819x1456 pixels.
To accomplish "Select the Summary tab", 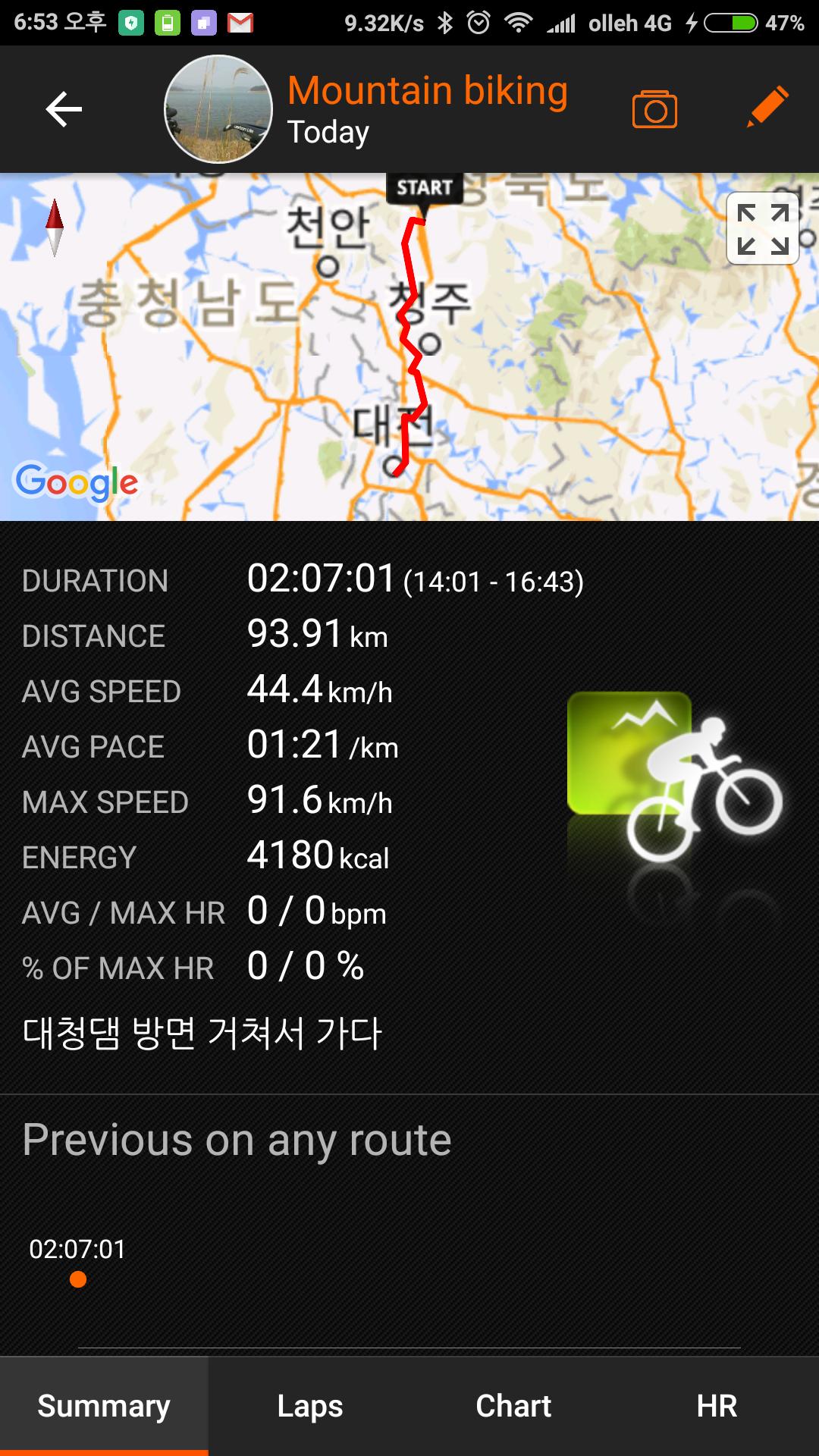I will 104,1406.
